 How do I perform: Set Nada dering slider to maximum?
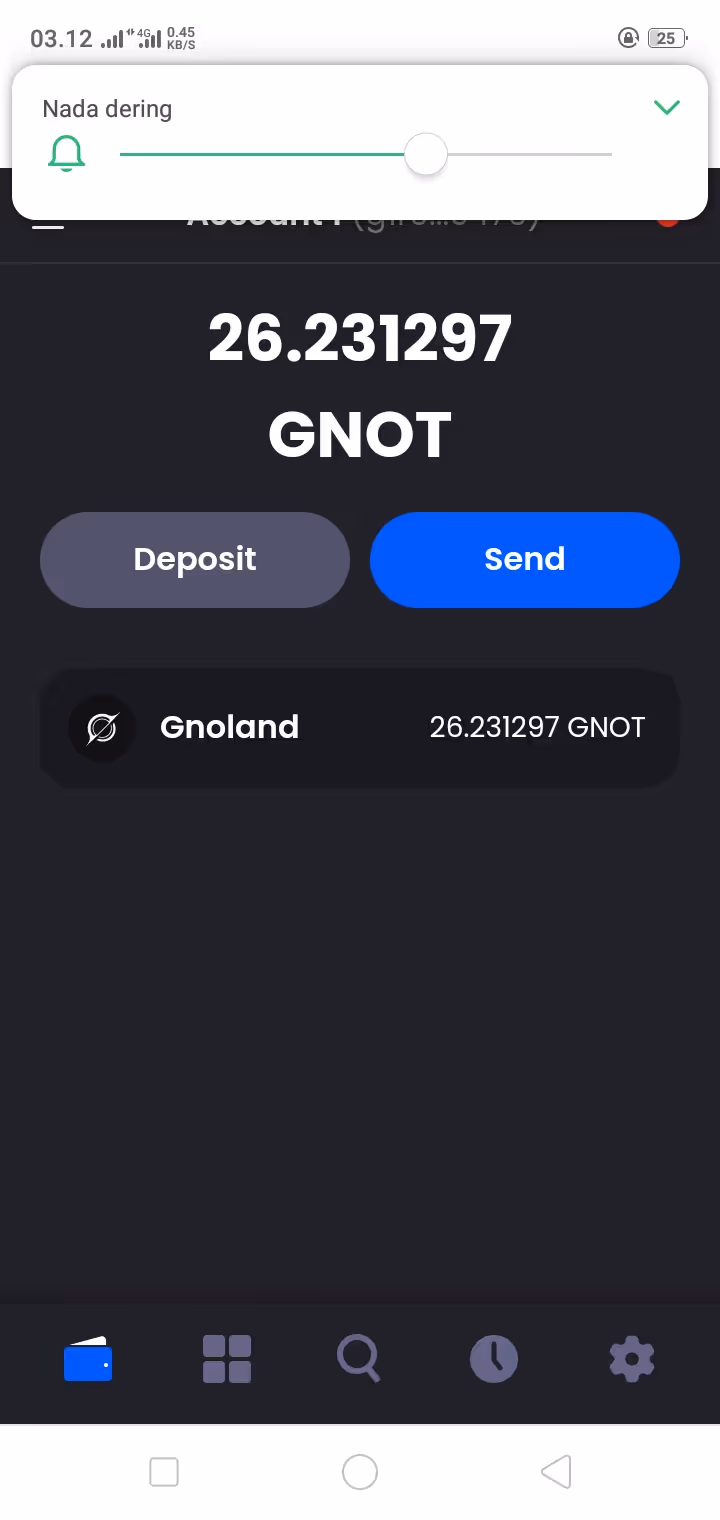click(609, 155)
